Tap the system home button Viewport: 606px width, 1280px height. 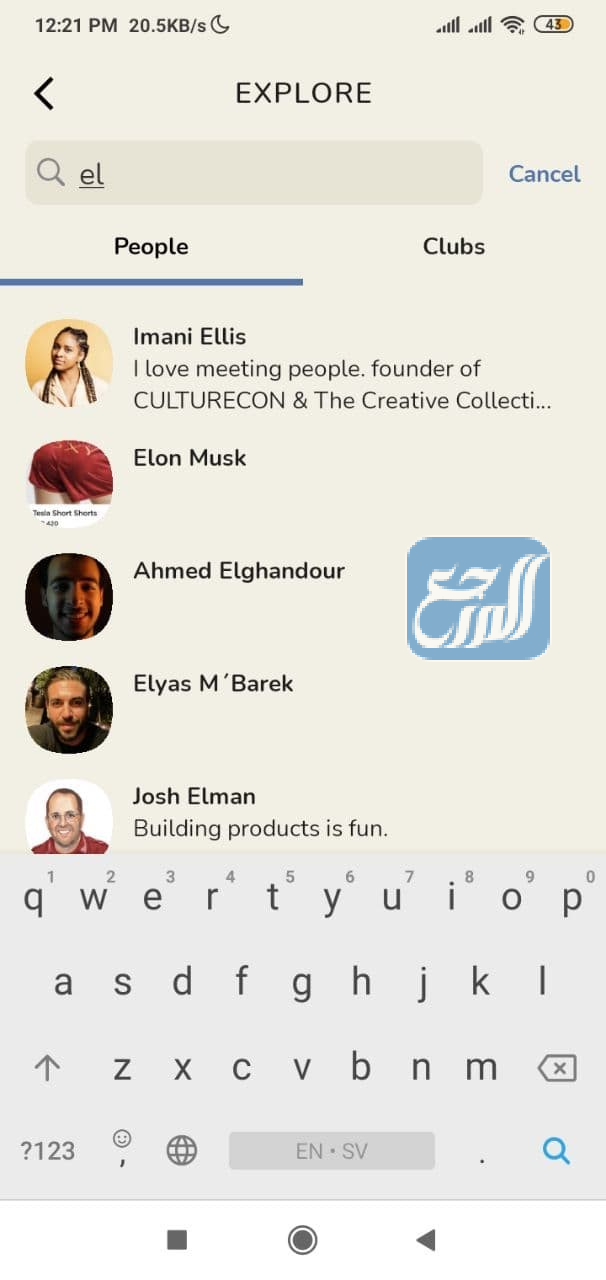click(302, 1240)
